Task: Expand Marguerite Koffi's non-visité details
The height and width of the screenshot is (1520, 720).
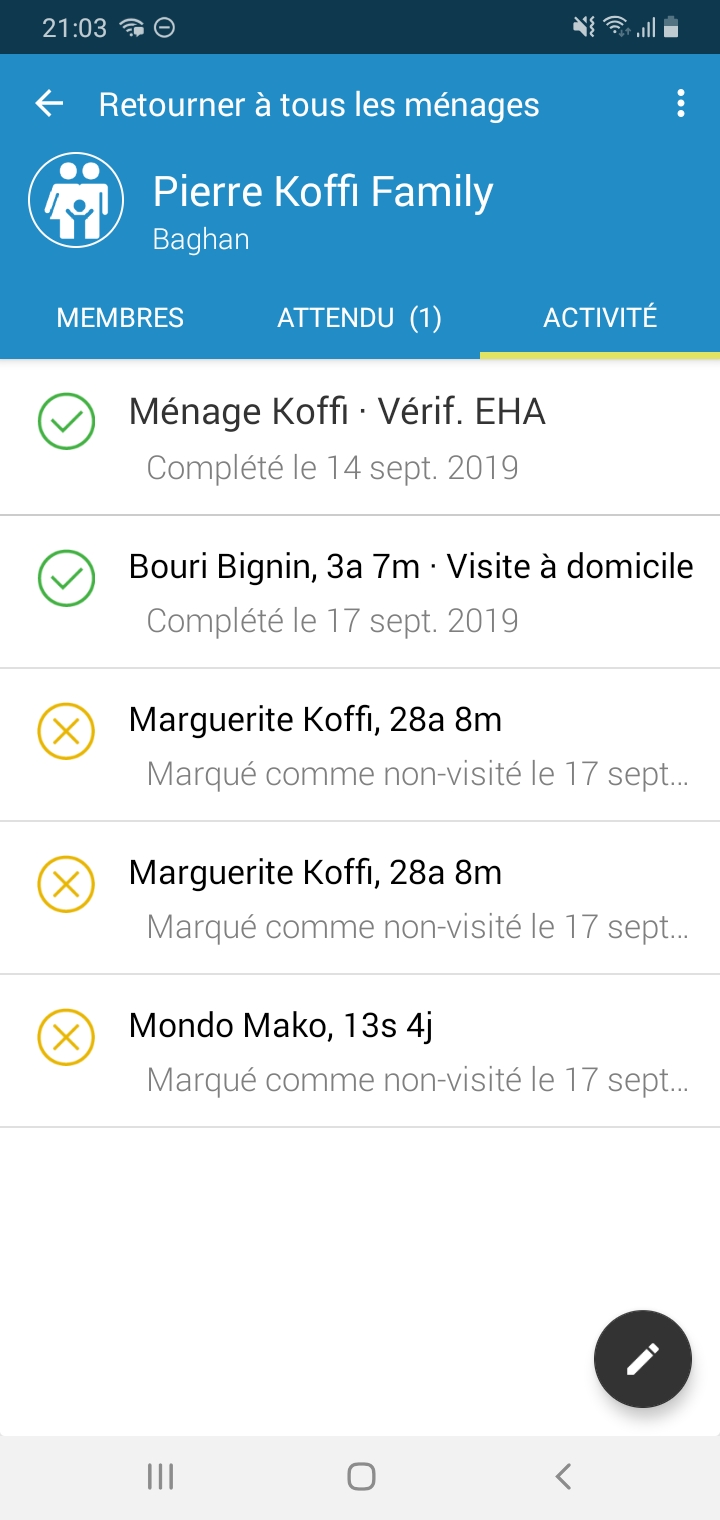Action: (x=418, y=773)
